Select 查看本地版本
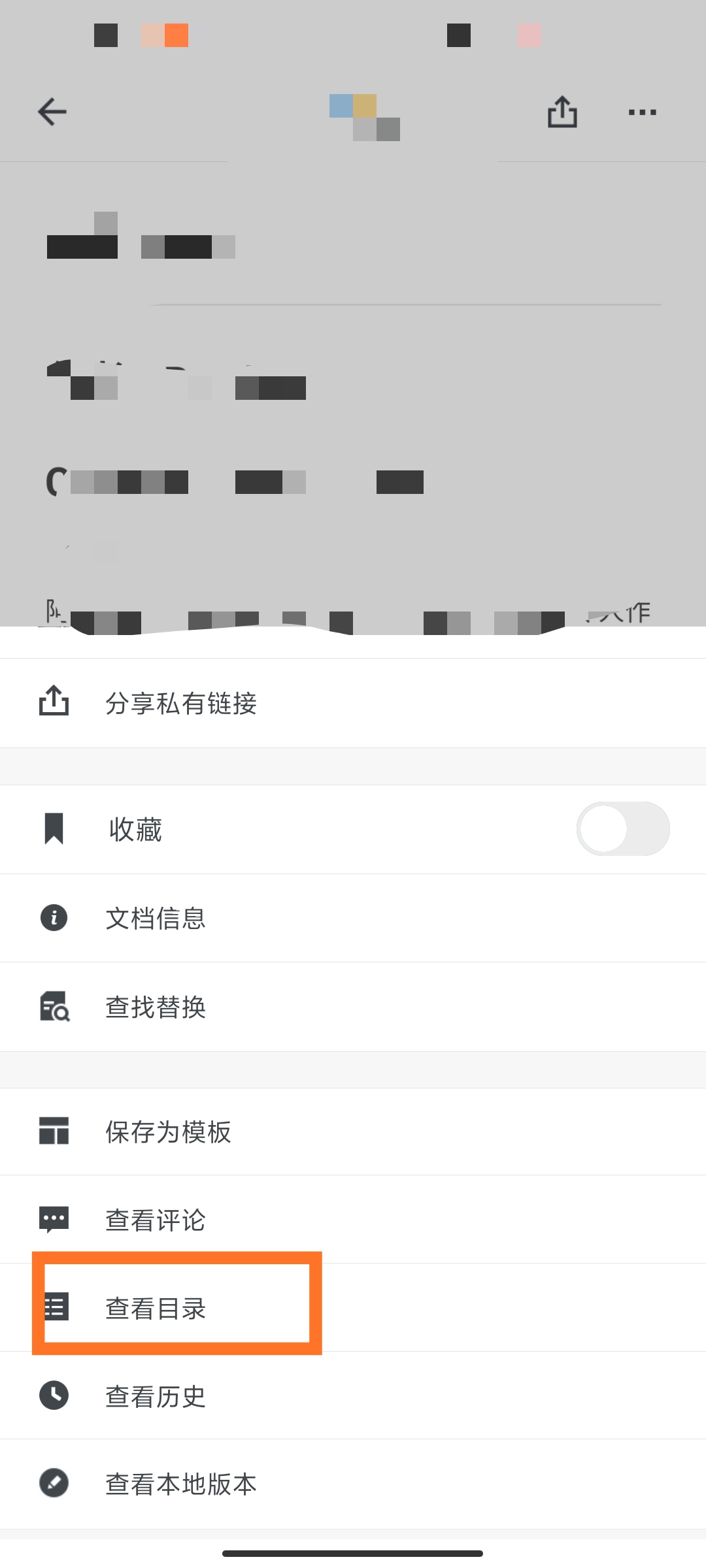Viewport: 706px width, 1568px height. coord(180,1484)
